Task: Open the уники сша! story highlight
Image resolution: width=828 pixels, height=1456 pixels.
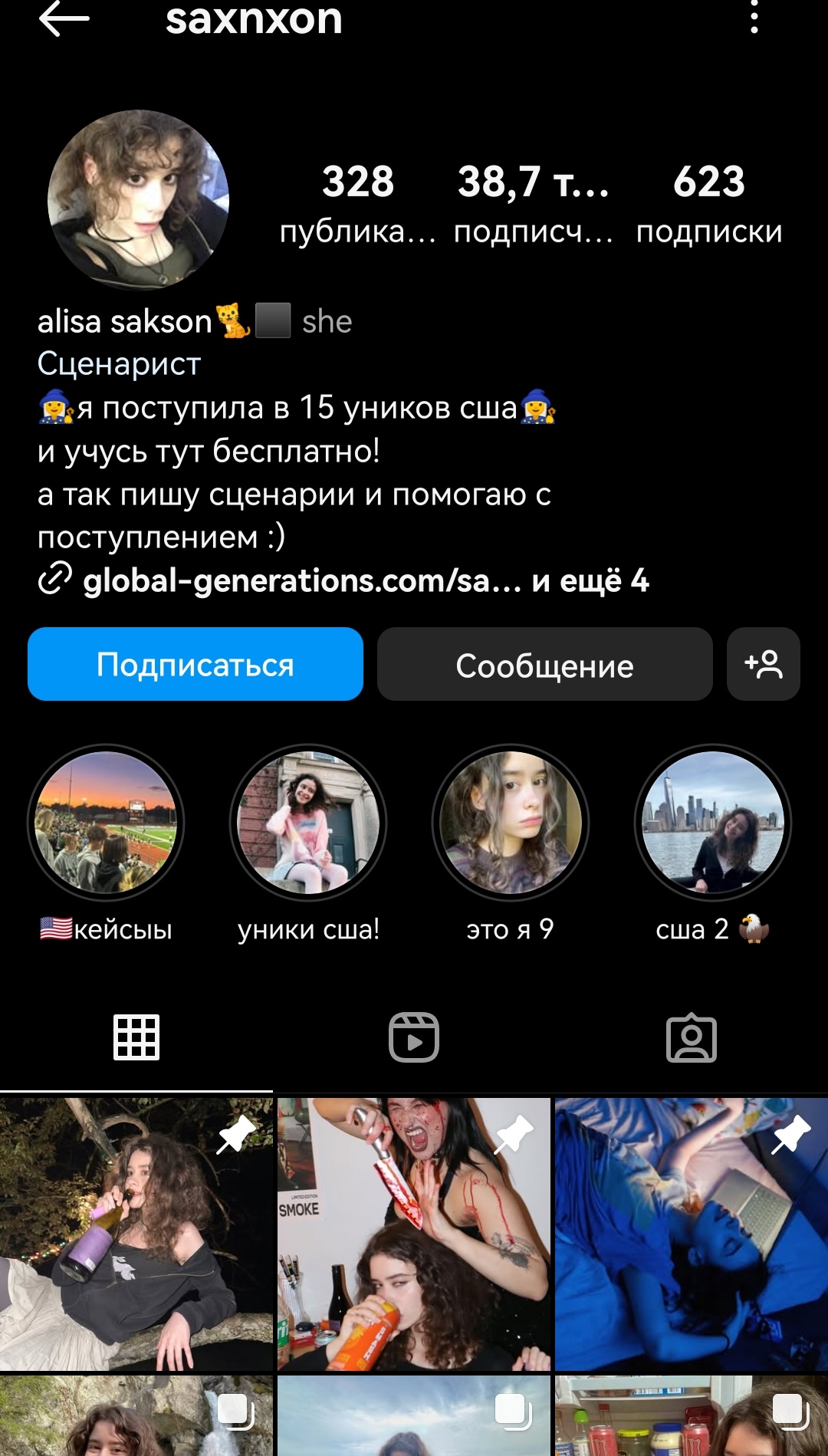Action: 308,823
